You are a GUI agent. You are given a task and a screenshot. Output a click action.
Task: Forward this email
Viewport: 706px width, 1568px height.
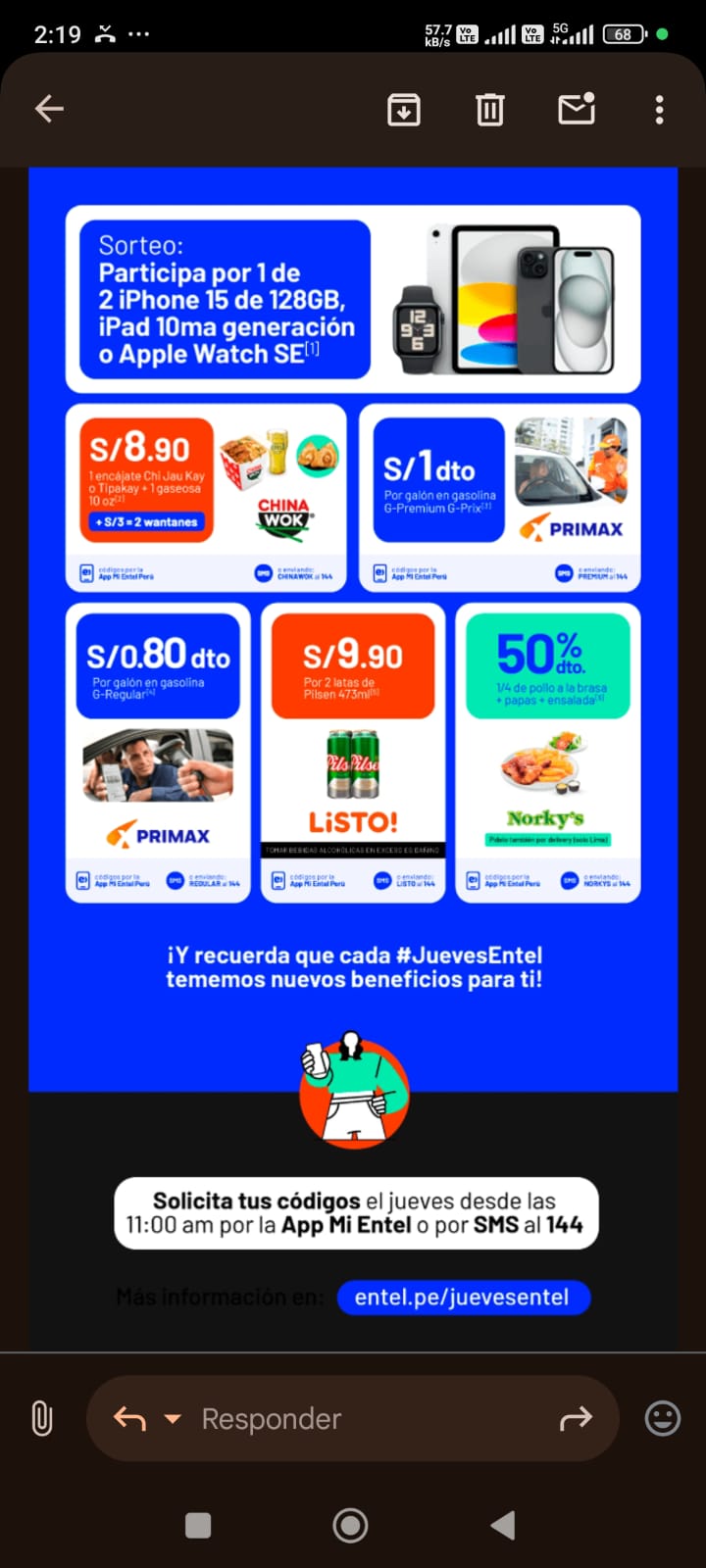576,1418
